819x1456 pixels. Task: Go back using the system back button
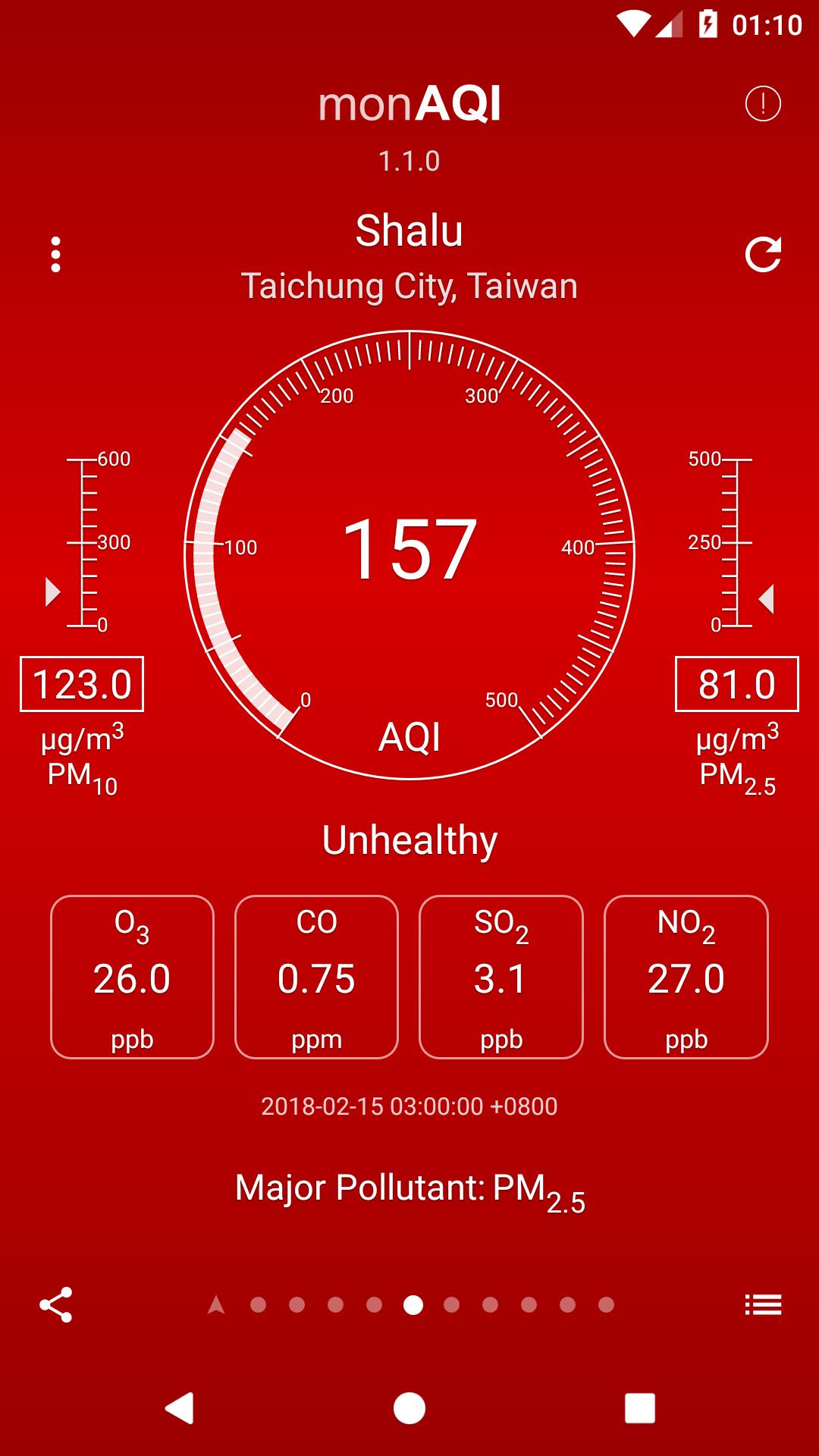click(180, 1408)
